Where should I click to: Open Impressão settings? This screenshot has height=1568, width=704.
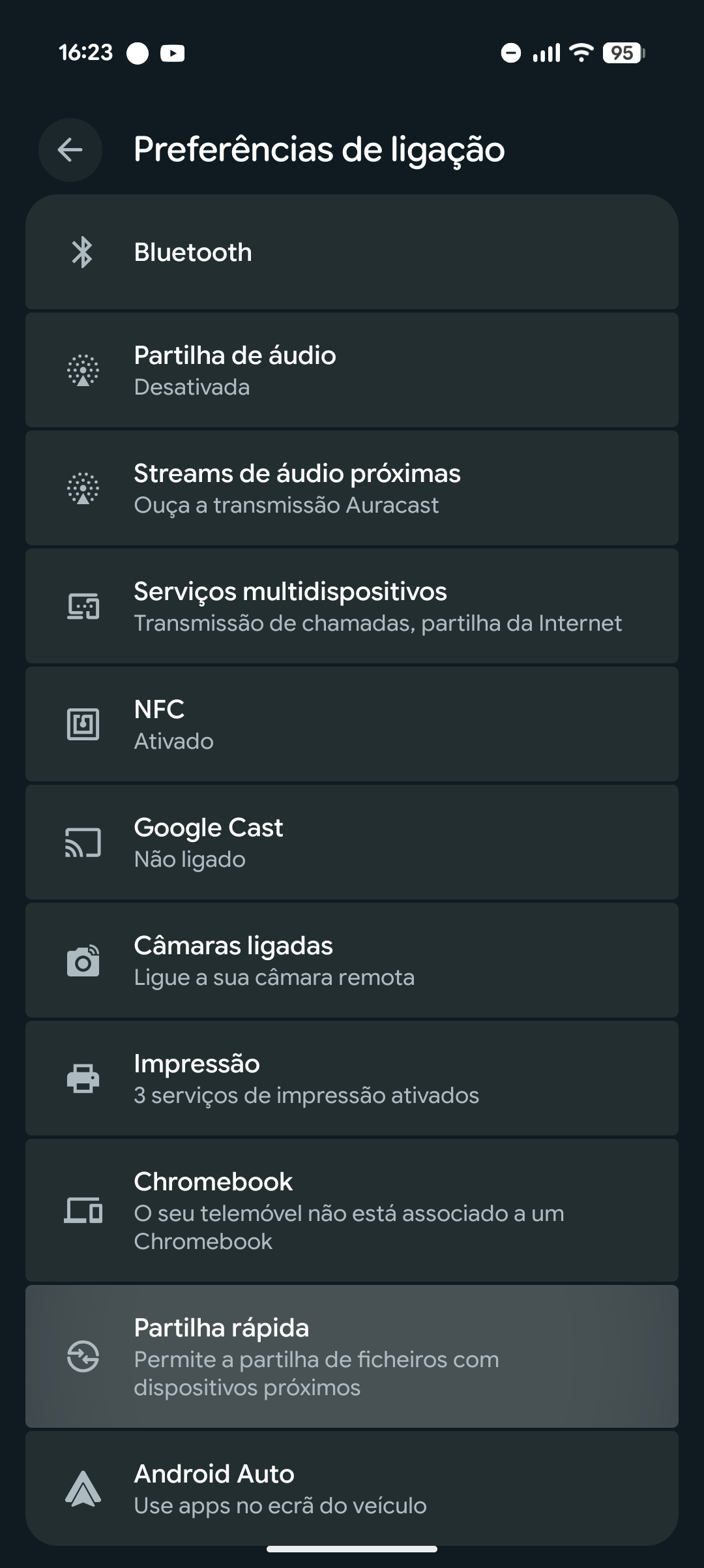(352, 1079)
